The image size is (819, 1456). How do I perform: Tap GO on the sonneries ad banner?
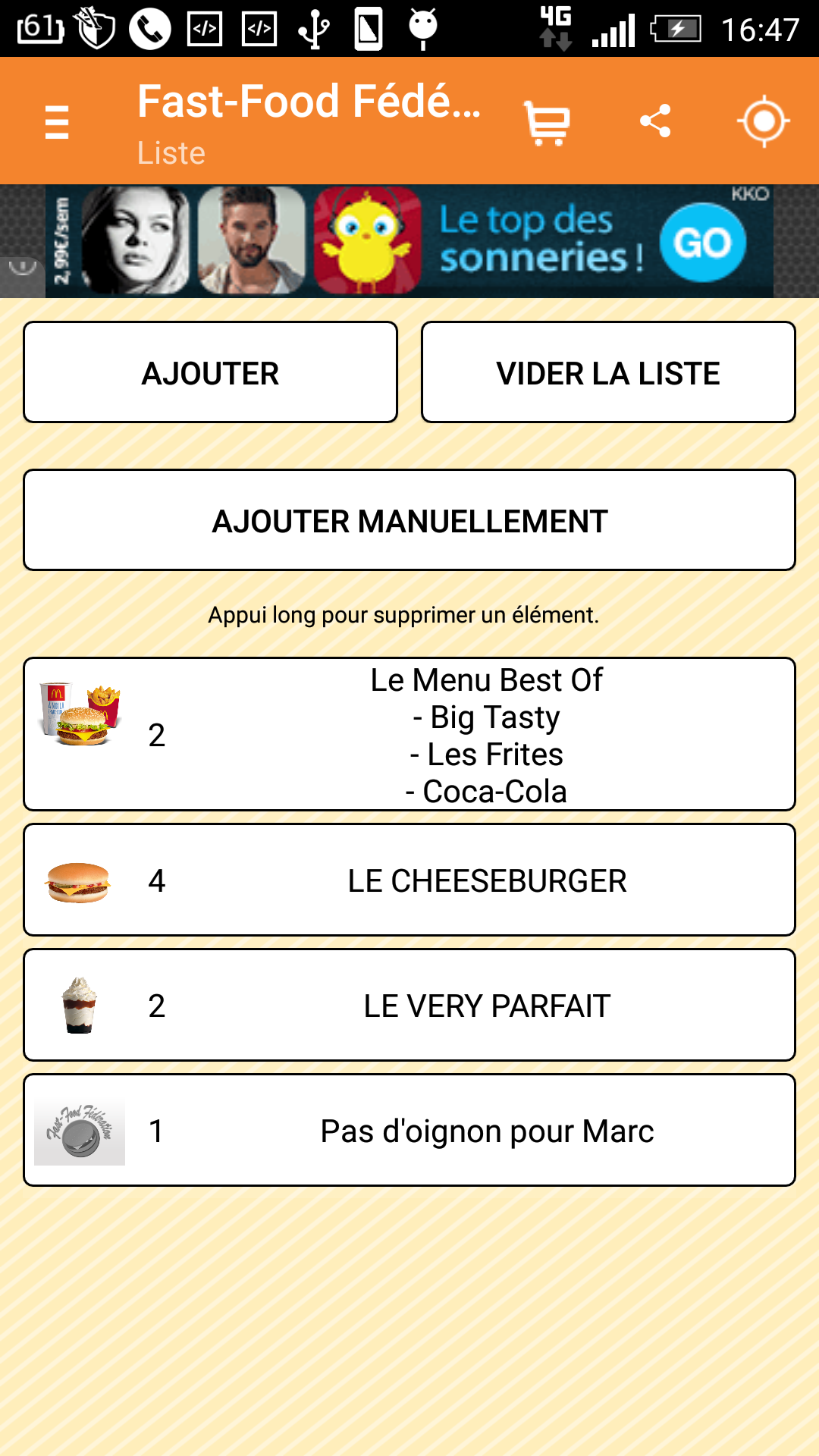pos(702,243)
